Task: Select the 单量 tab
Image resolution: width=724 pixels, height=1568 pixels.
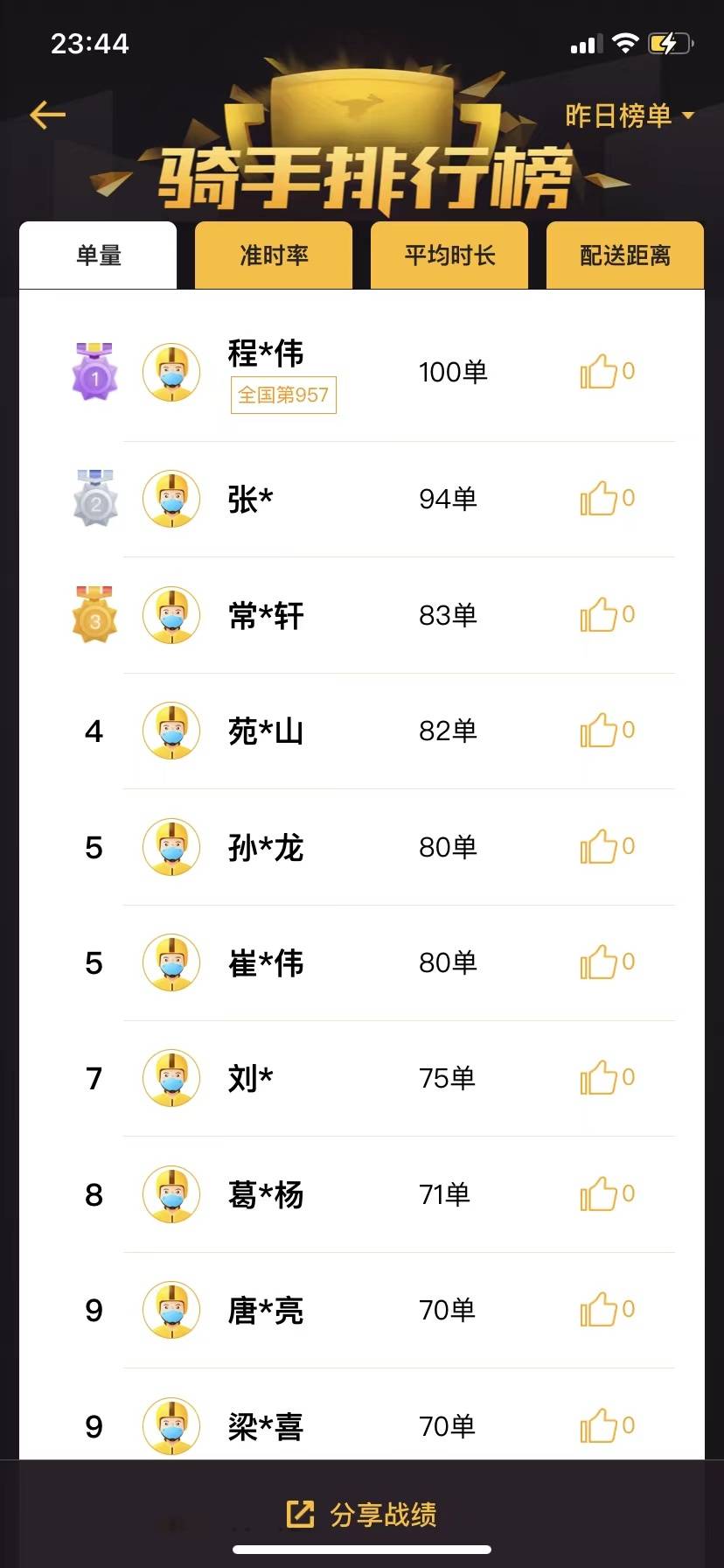Action: click(98, 255)
